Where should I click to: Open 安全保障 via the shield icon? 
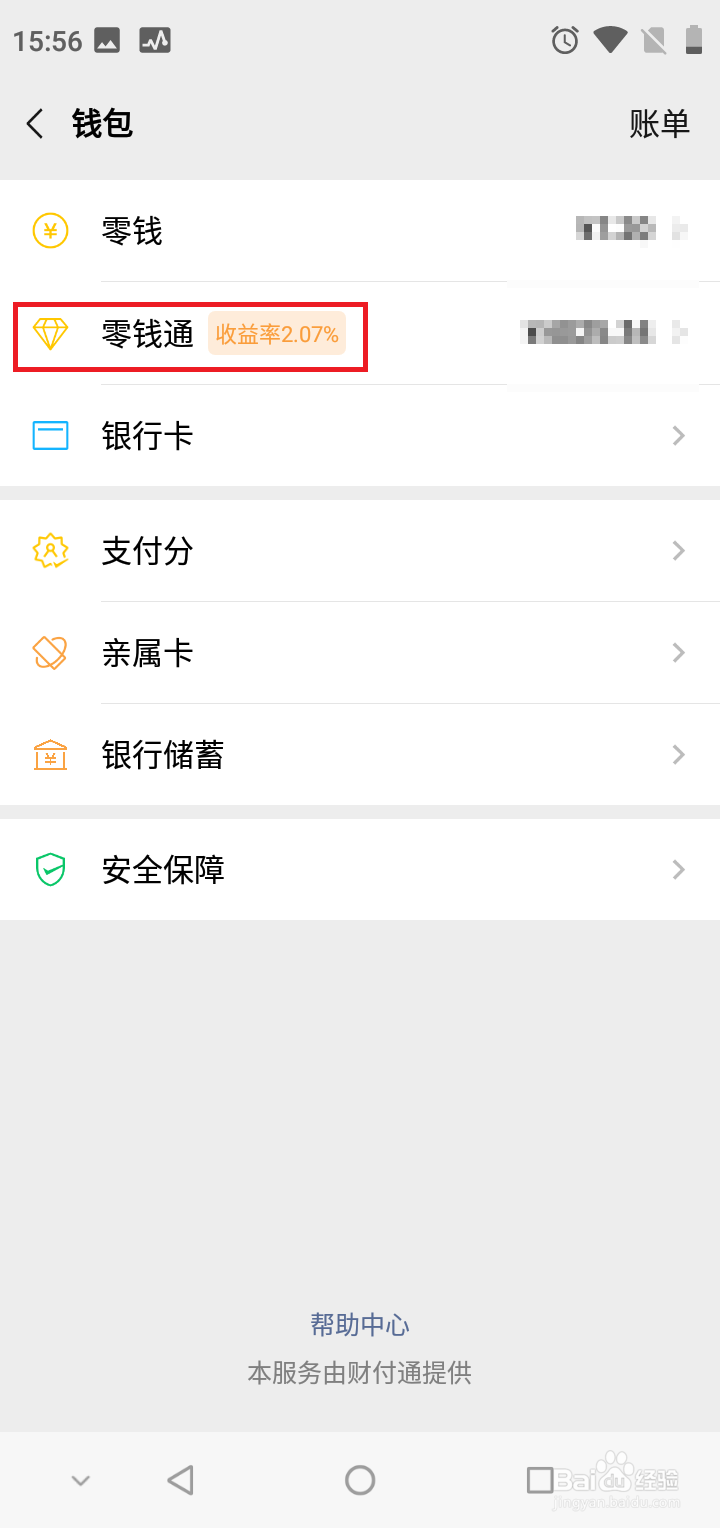(x=49, y=870)
